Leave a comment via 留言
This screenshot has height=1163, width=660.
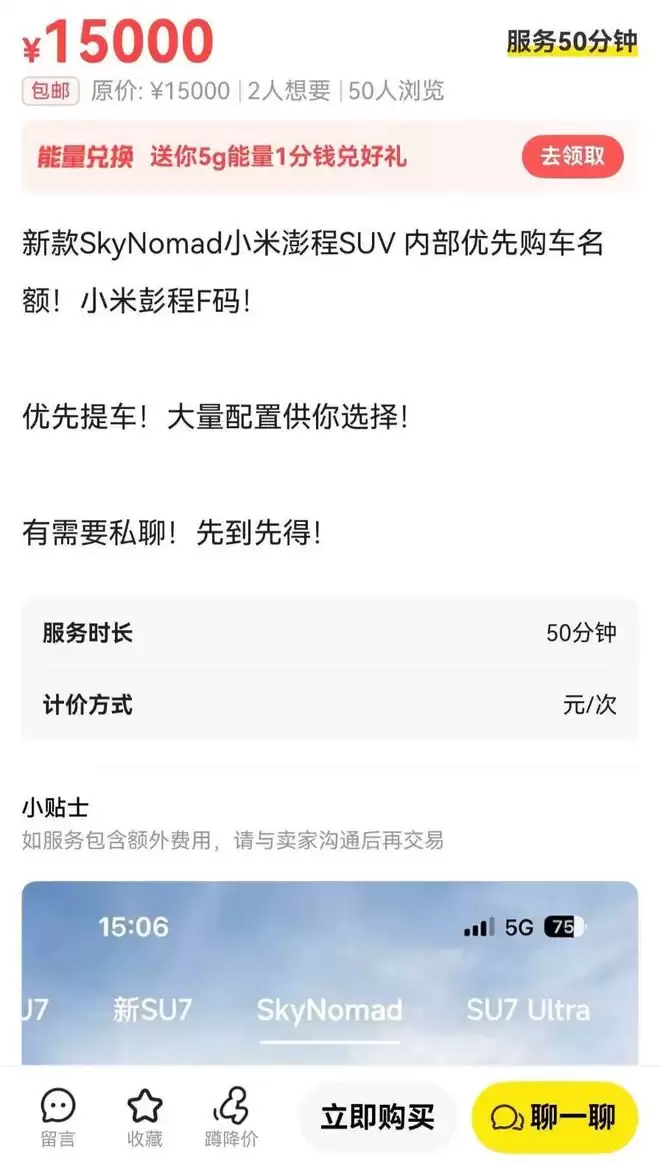57,1118
